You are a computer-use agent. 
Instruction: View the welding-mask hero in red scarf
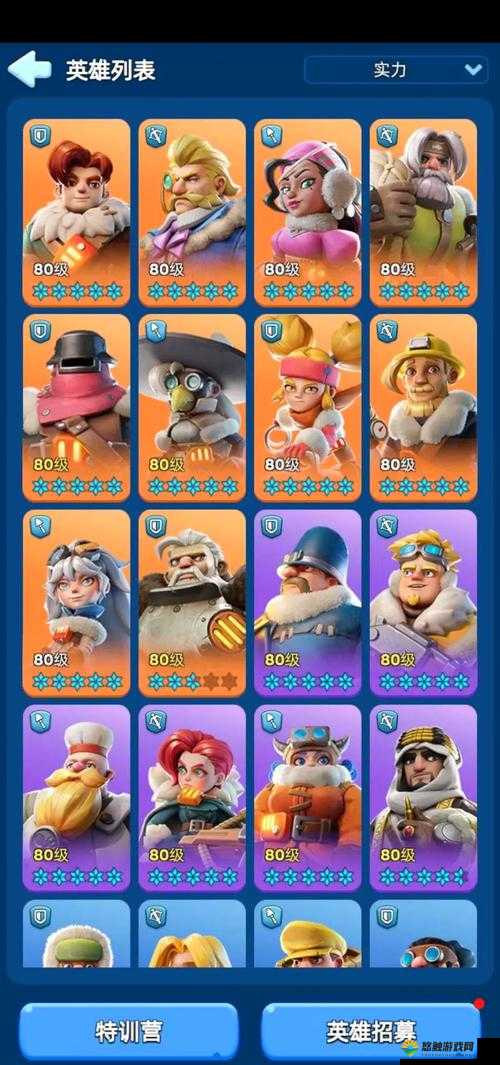tap(76, 408)
